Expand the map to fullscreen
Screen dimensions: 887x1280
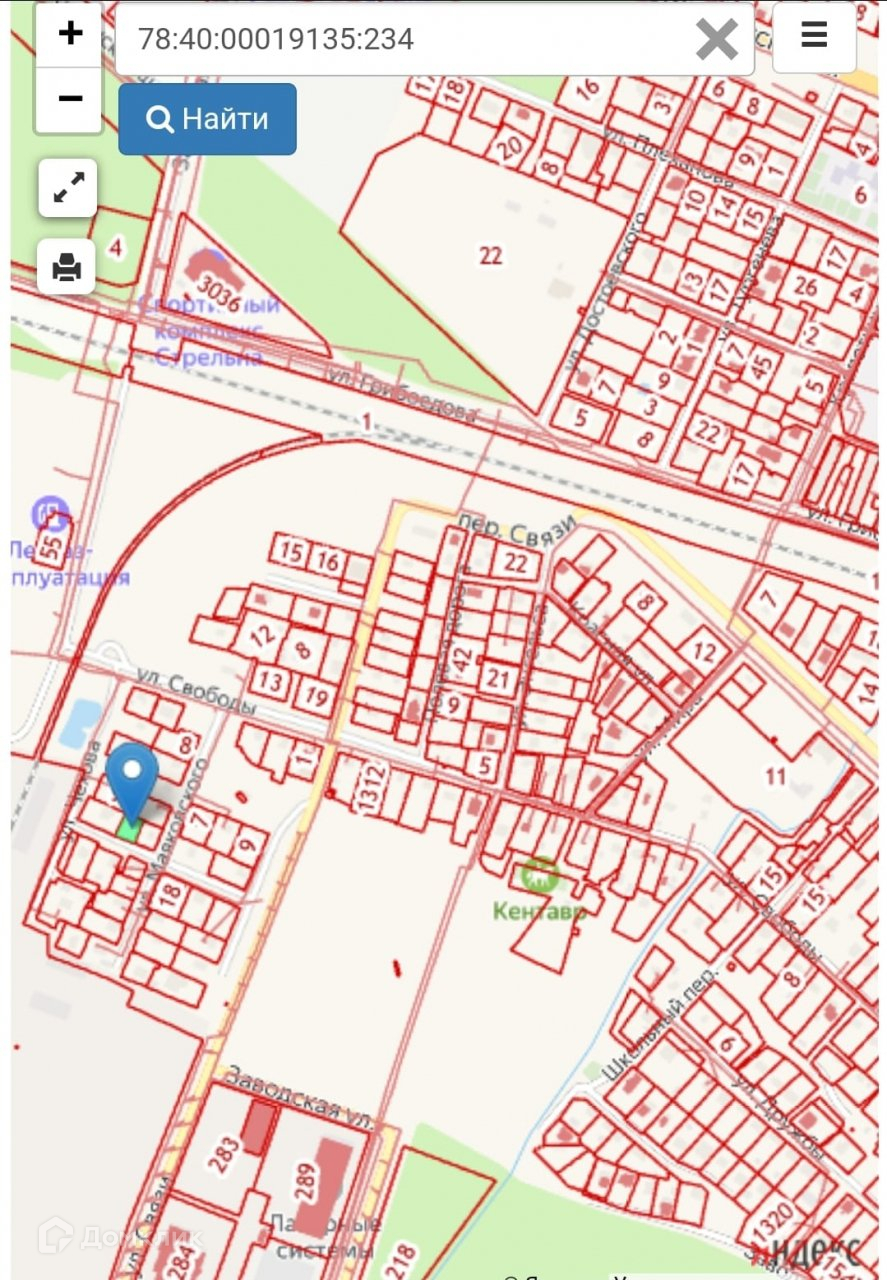[68, 187]
